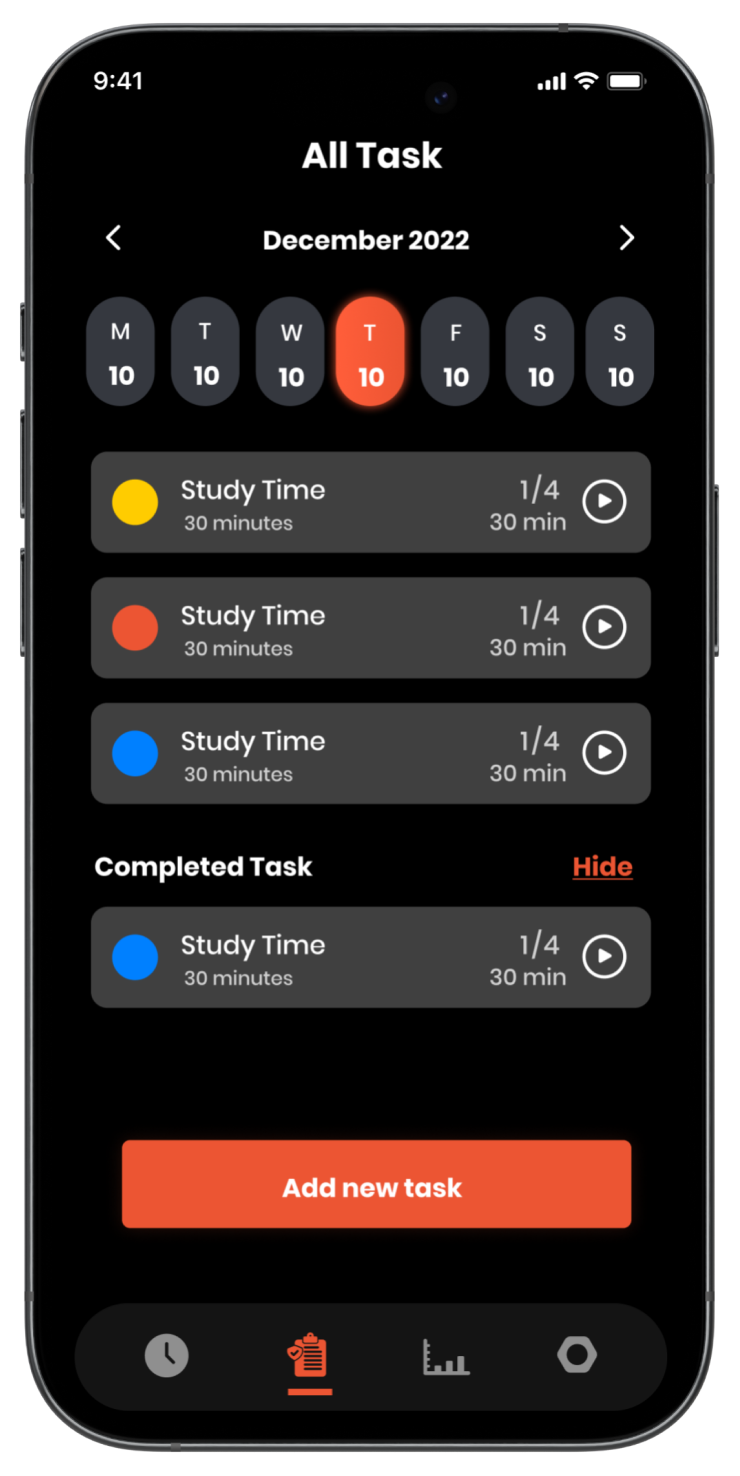Image resolution: width=740 pixels, height=1476 pixels.
Task: Go to the previous month
Action: pos(114,238)
